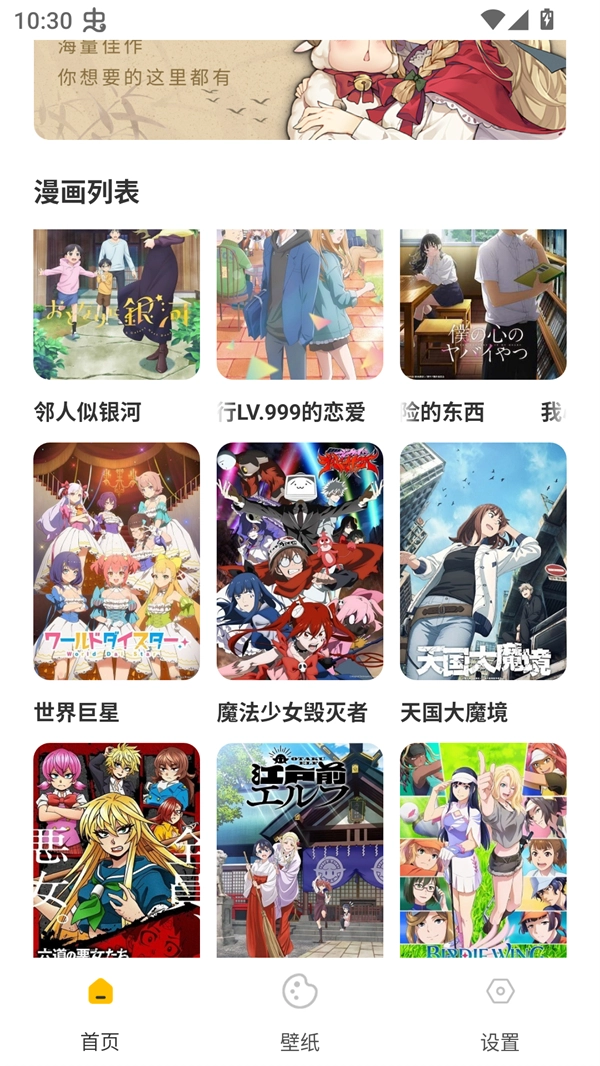Open the 世界巨星 manga
This screenshot has width=600, height=1066.
(x=116, y=561)
